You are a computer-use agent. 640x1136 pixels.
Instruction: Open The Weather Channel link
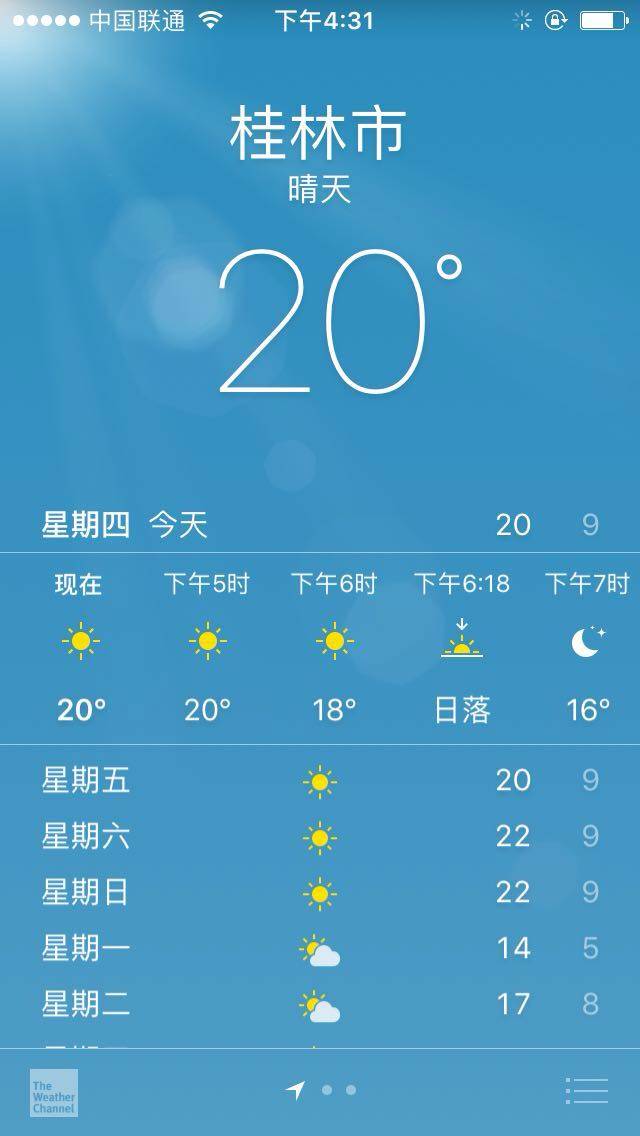(x=53, y=1092)
